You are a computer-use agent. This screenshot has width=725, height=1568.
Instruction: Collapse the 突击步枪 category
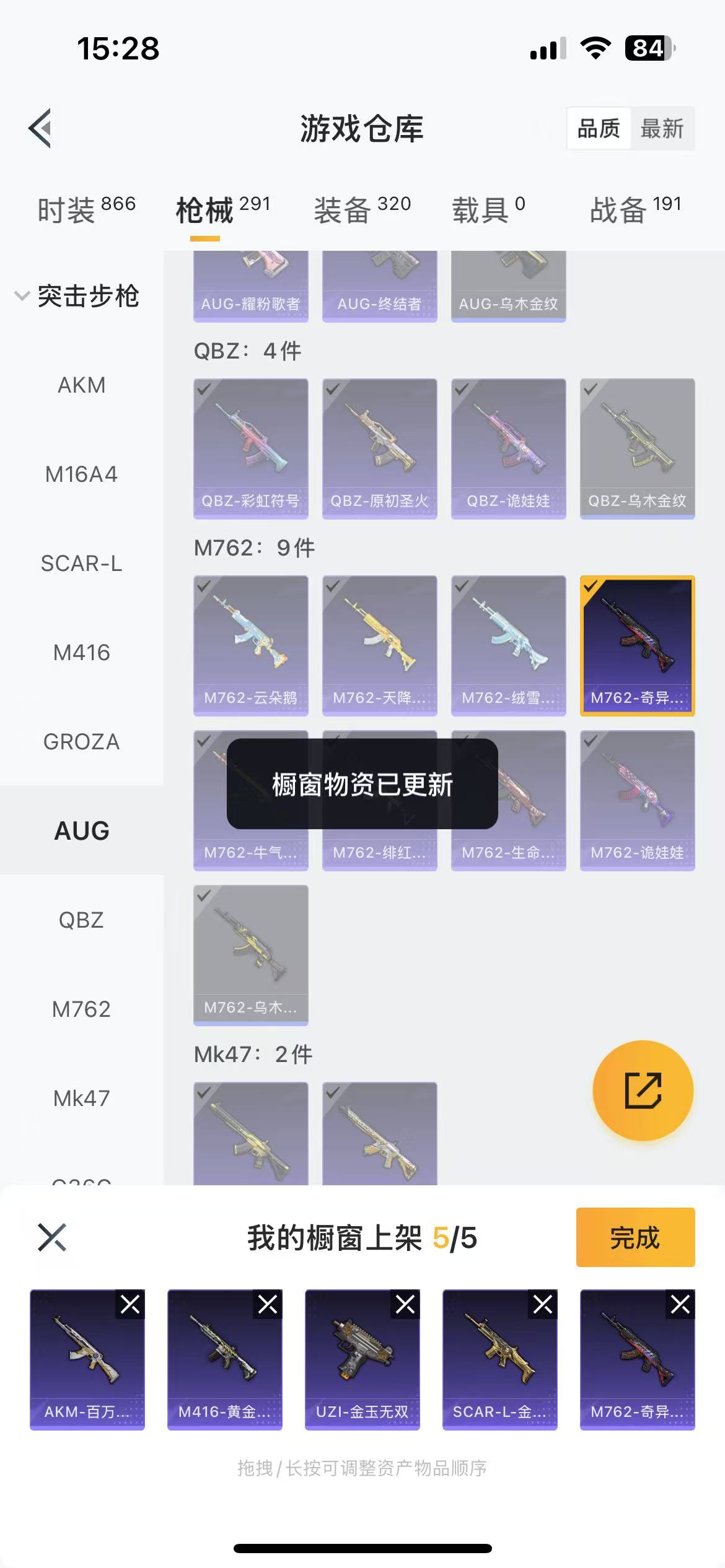pyautogui.click(x=77, y=295)
